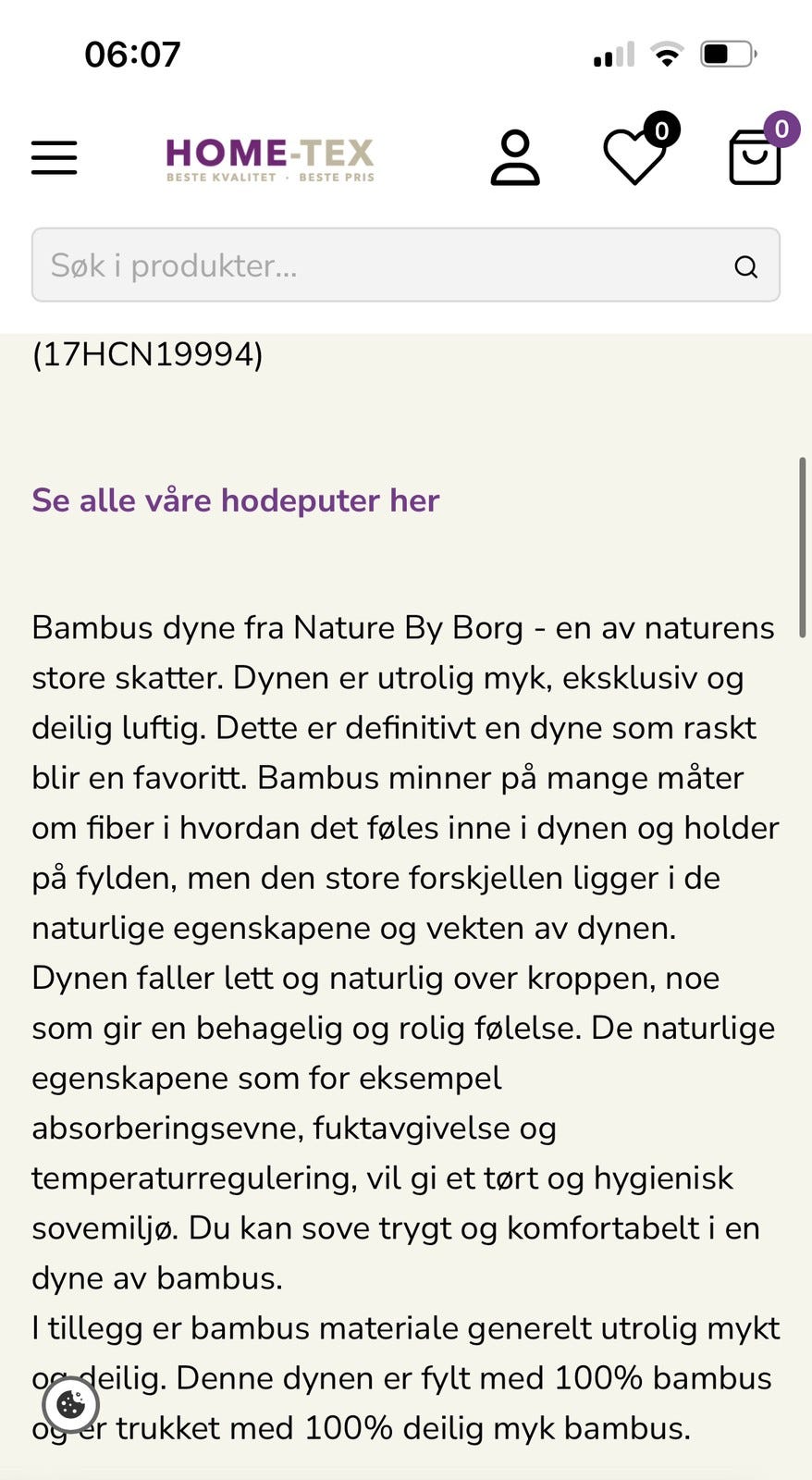Open the 'Se alle våre hodeputer her' link

click(x=236, y=499)
